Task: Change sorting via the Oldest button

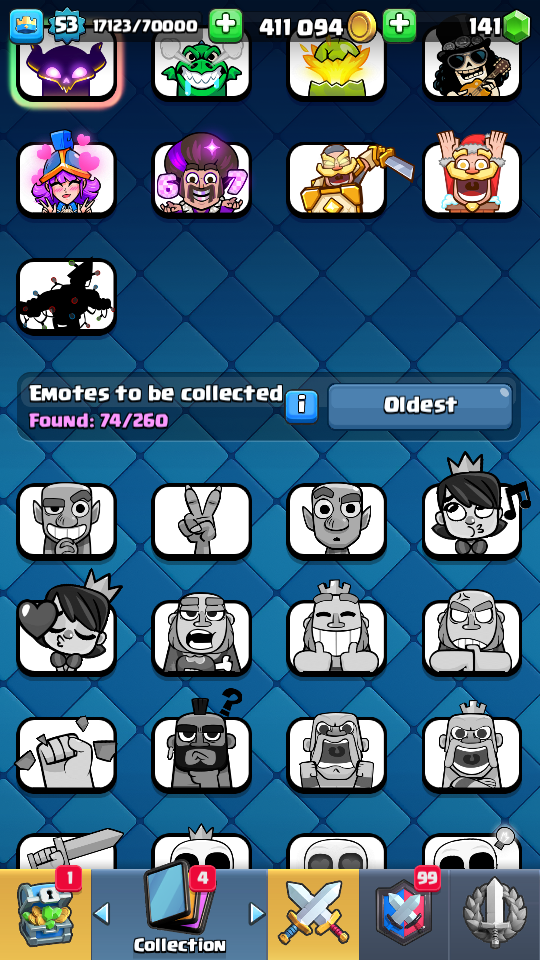Action: coord(420,405)
